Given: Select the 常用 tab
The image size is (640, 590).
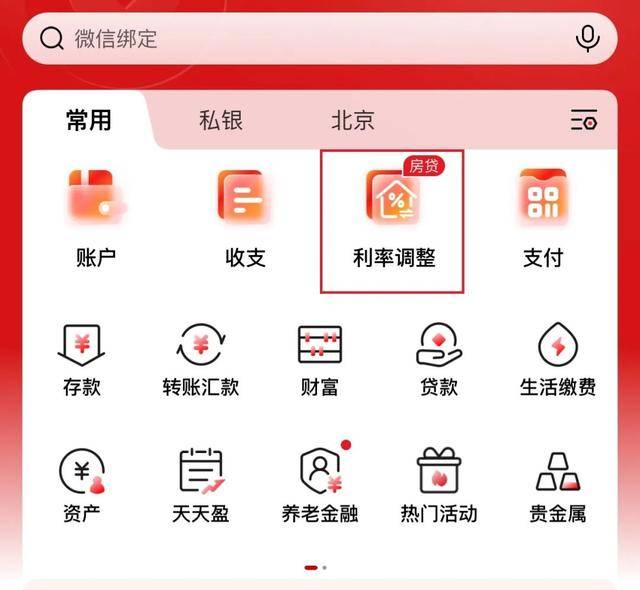Looking at the screenshot, I should click(x=89, y=121).
